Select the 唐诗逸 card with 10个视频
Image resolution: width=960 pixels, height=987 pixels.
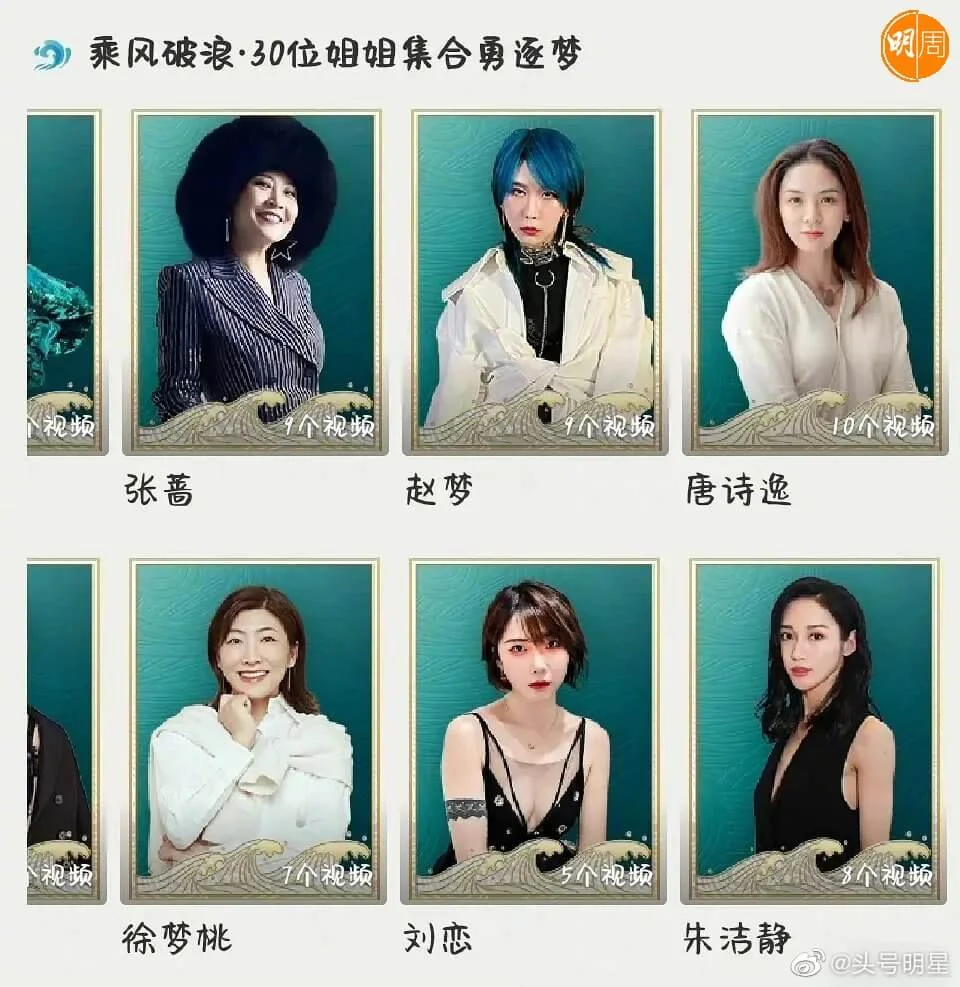(x=815, y=282)
